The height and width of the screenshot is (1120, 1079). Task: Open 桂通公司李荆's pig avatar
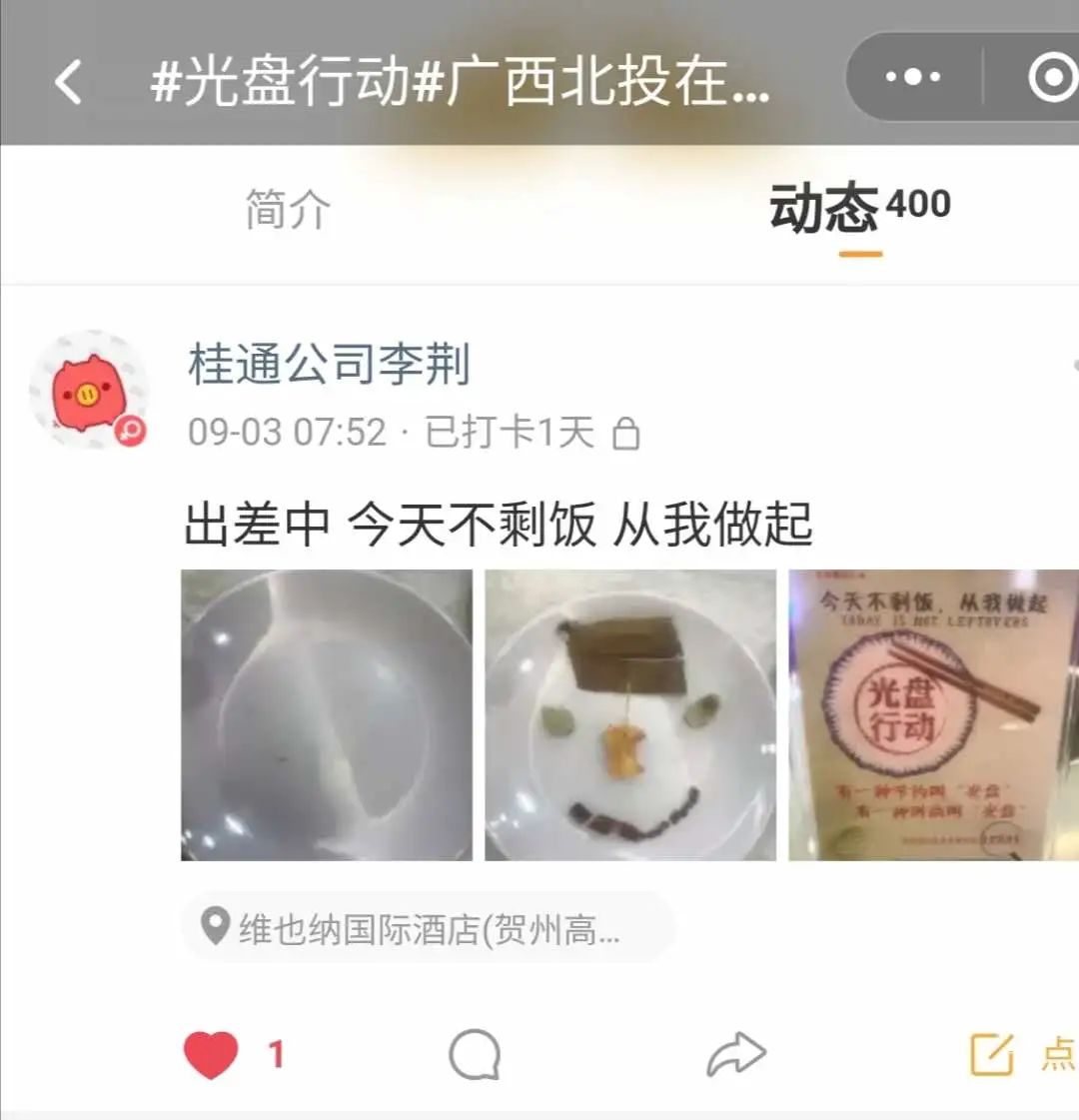89,390
